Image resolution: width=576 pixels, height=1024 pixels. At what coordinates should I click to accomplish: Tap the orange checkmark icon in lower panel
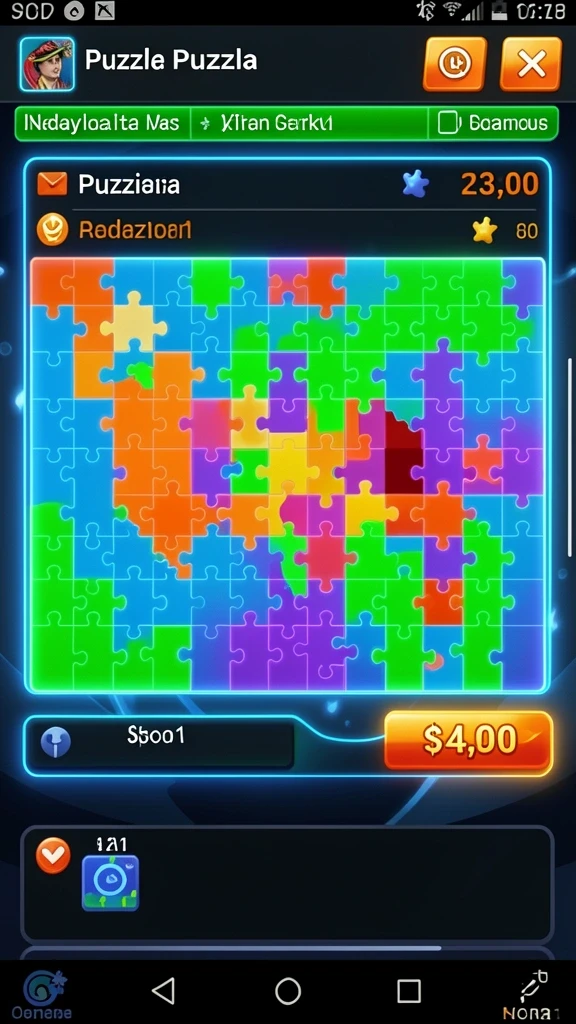click(53, 855)
